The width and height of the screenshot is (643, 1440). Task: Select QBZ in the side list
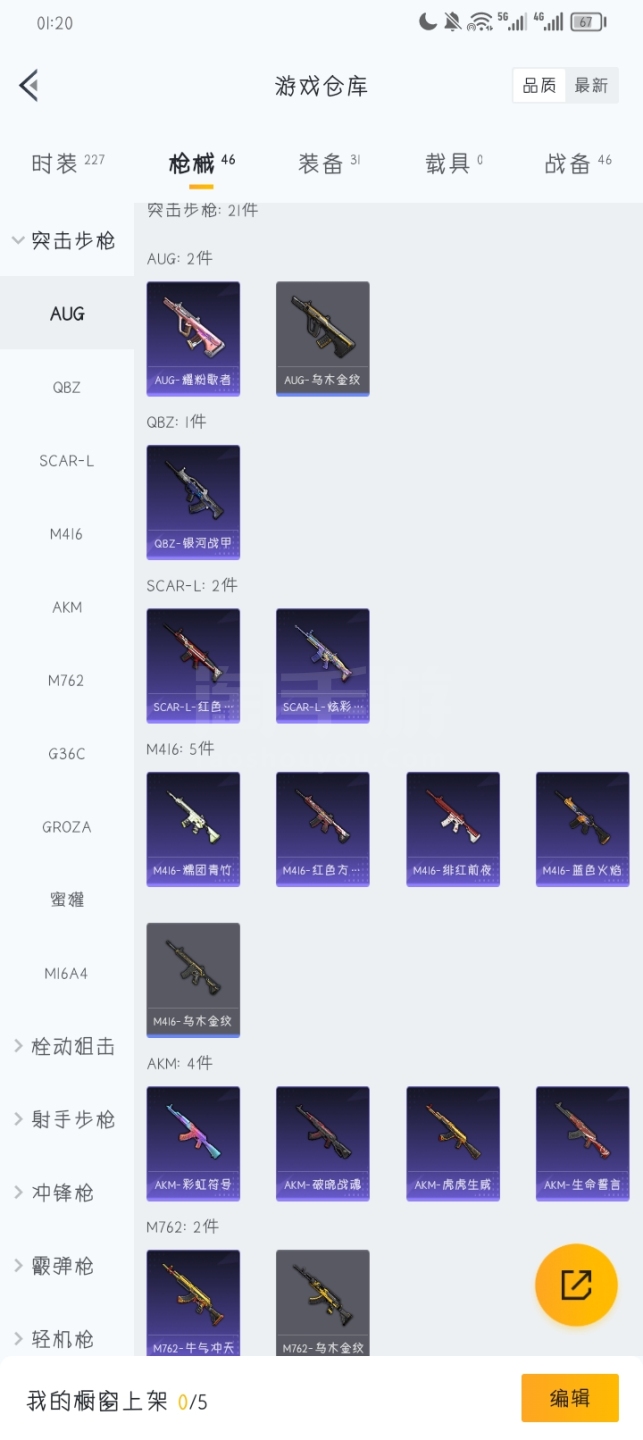66,387
